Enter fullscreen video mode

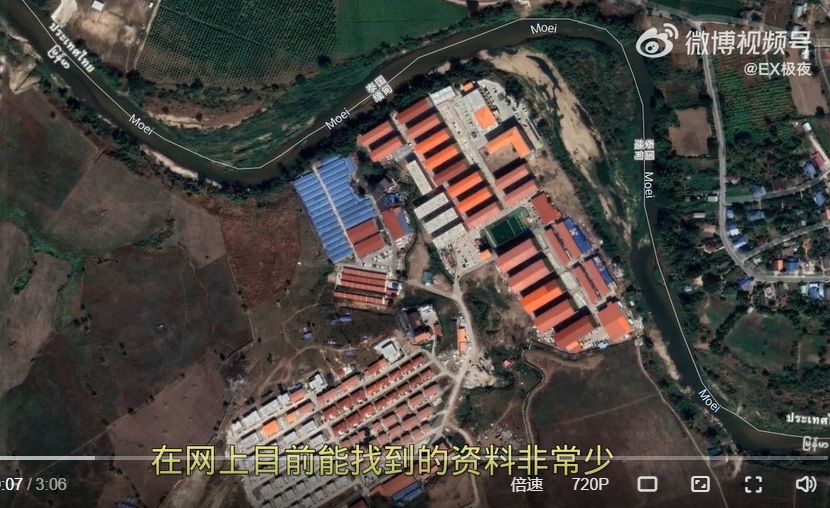(753, 484)
